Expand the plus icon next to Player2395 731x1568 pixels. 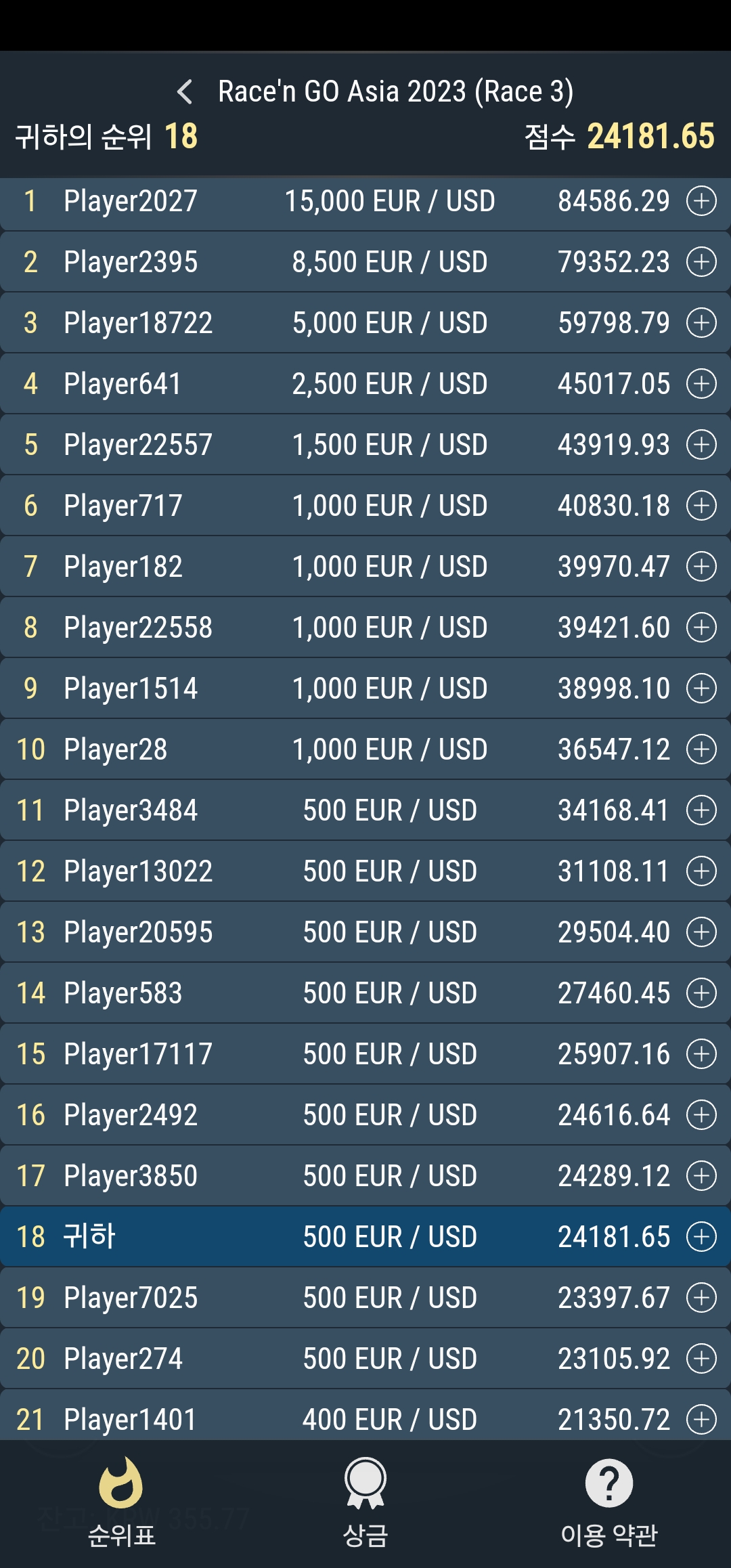701,262
